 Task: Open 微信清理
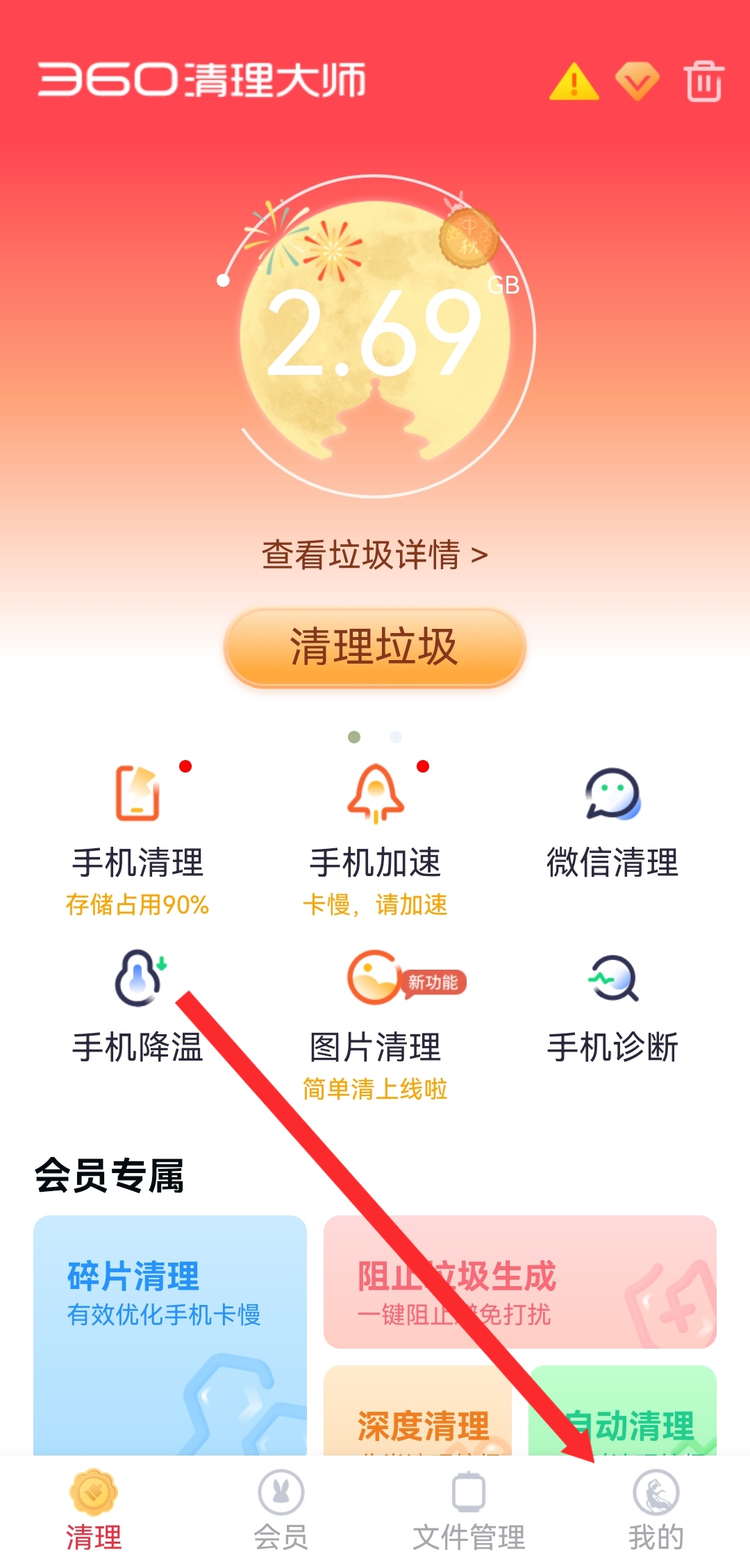click(612, 826)
